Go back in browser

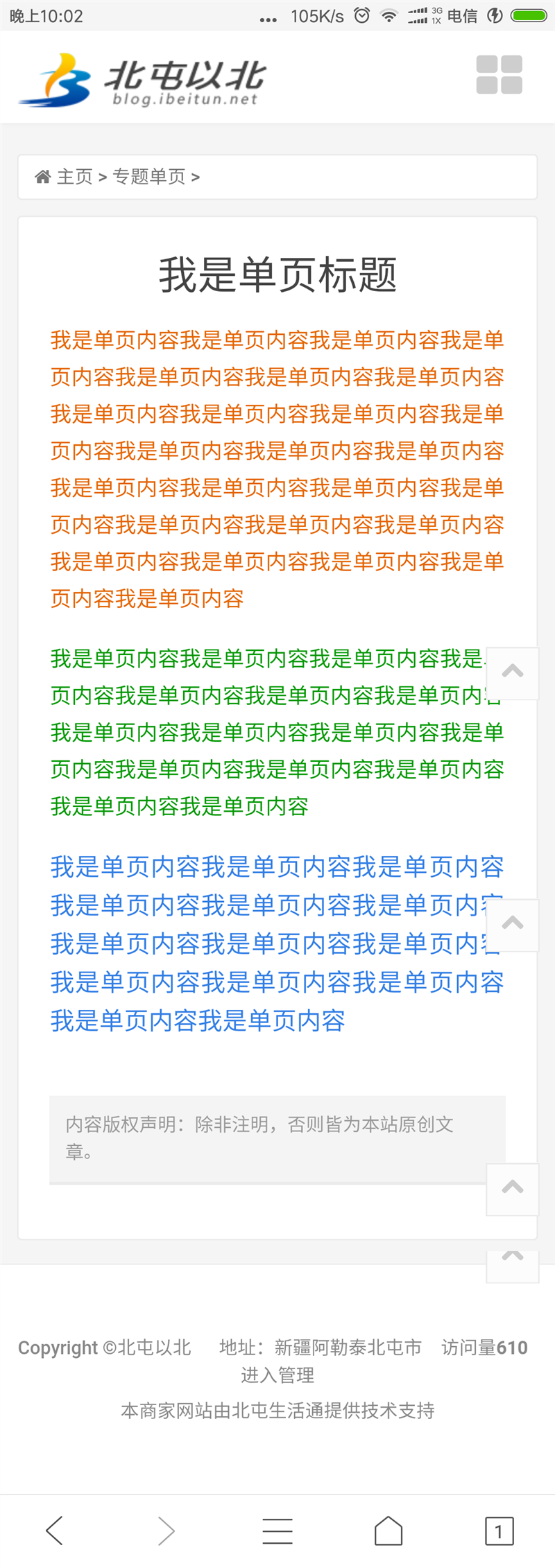pos(55,1530)
